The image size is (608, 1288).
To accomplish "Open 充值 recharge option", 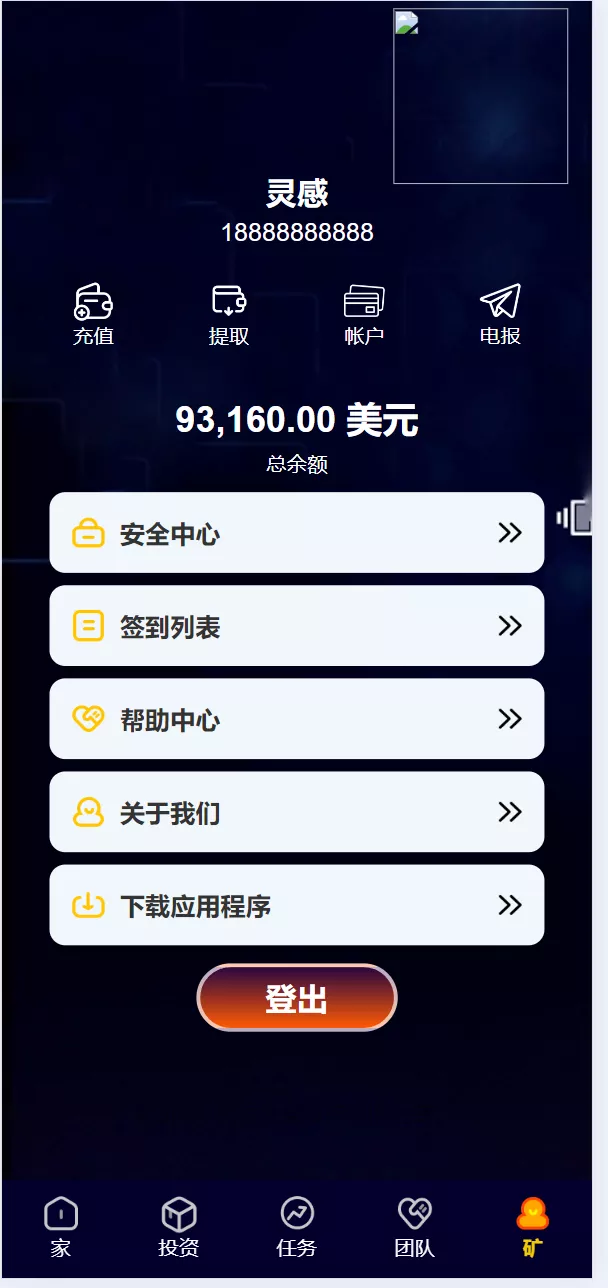I will [93, 314].
